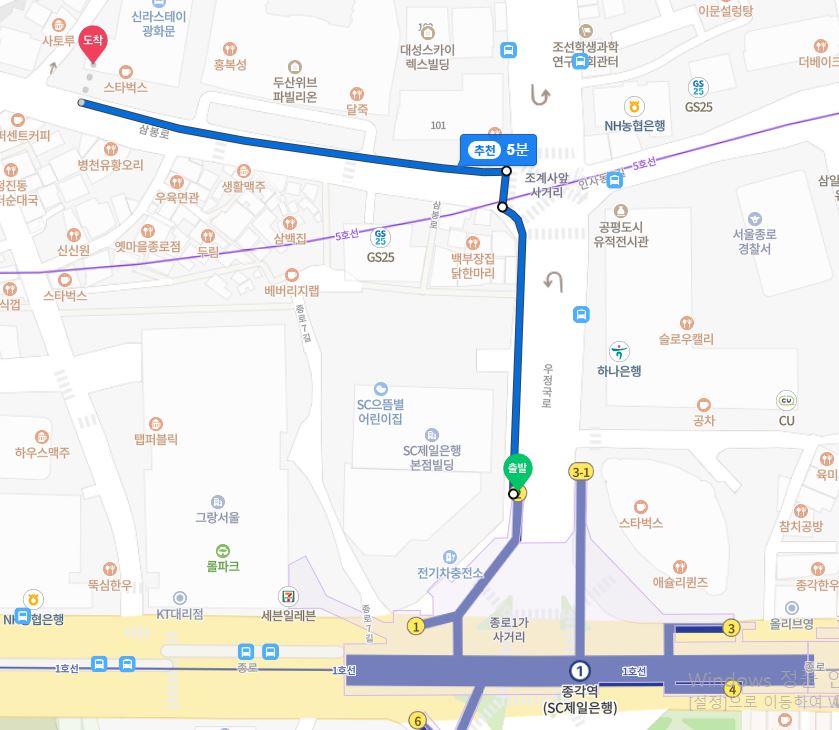Open the 애슐리퀸즈 restaurant marker
Screen dimensions: 839x730
point(680,564)
